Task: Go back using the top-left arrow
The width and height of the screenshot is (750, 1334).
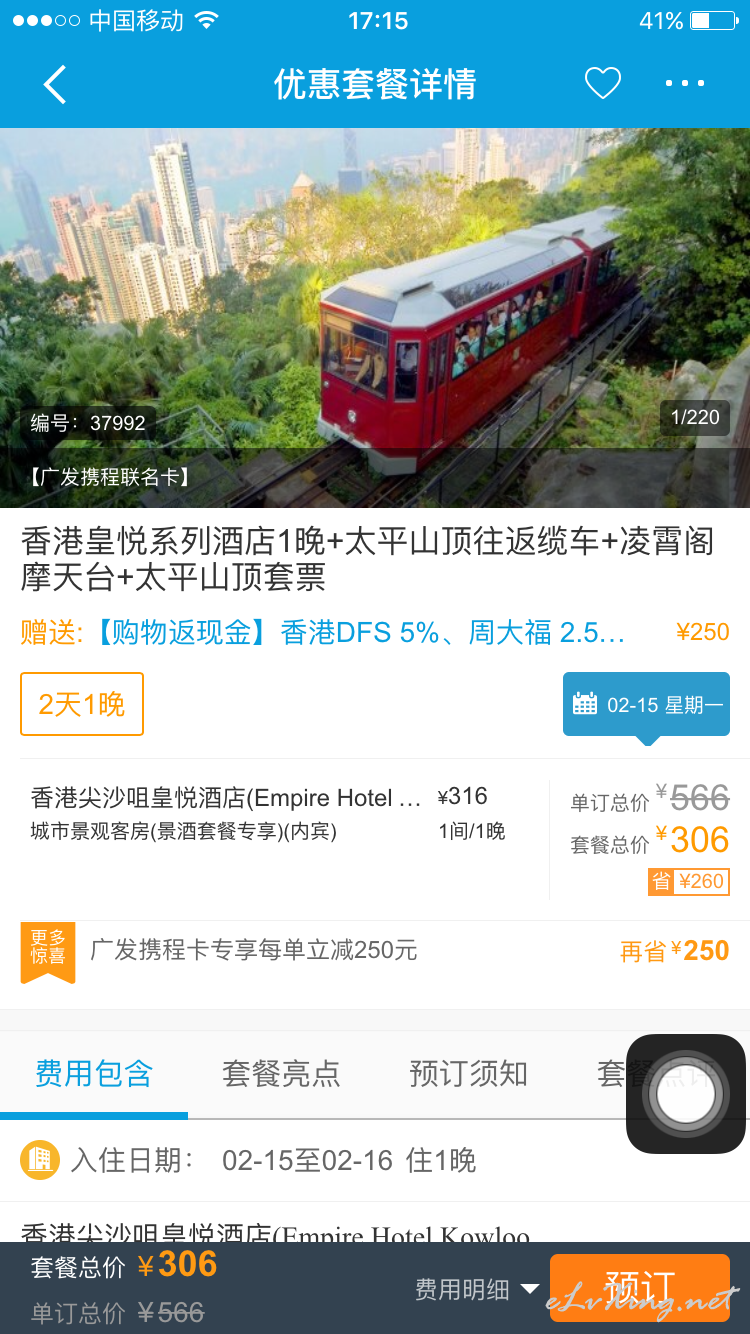Action: click(x=55, y=85)
